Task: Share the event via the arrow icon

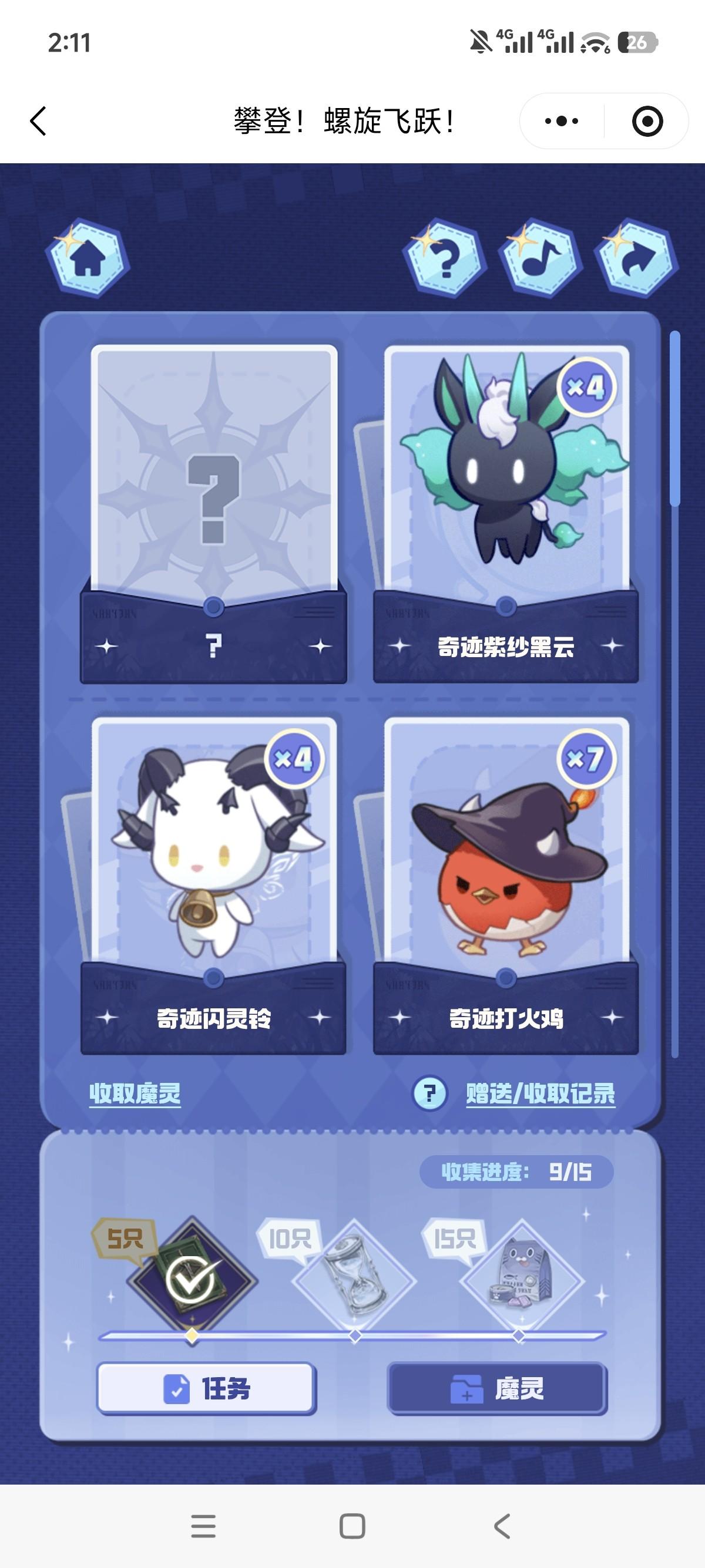Action: point(636,259)
